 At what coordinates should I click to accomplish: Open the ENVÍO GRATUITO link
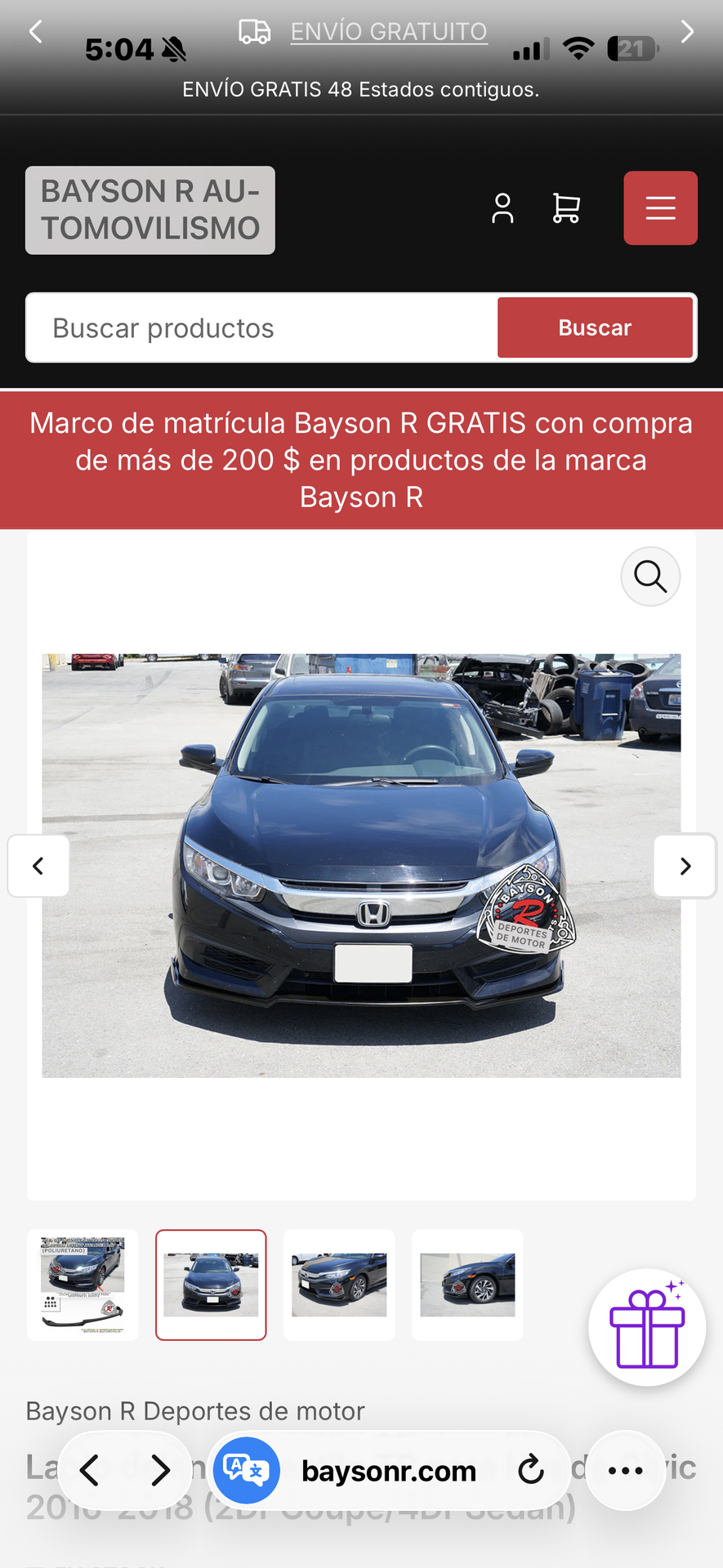pos(388,32)
